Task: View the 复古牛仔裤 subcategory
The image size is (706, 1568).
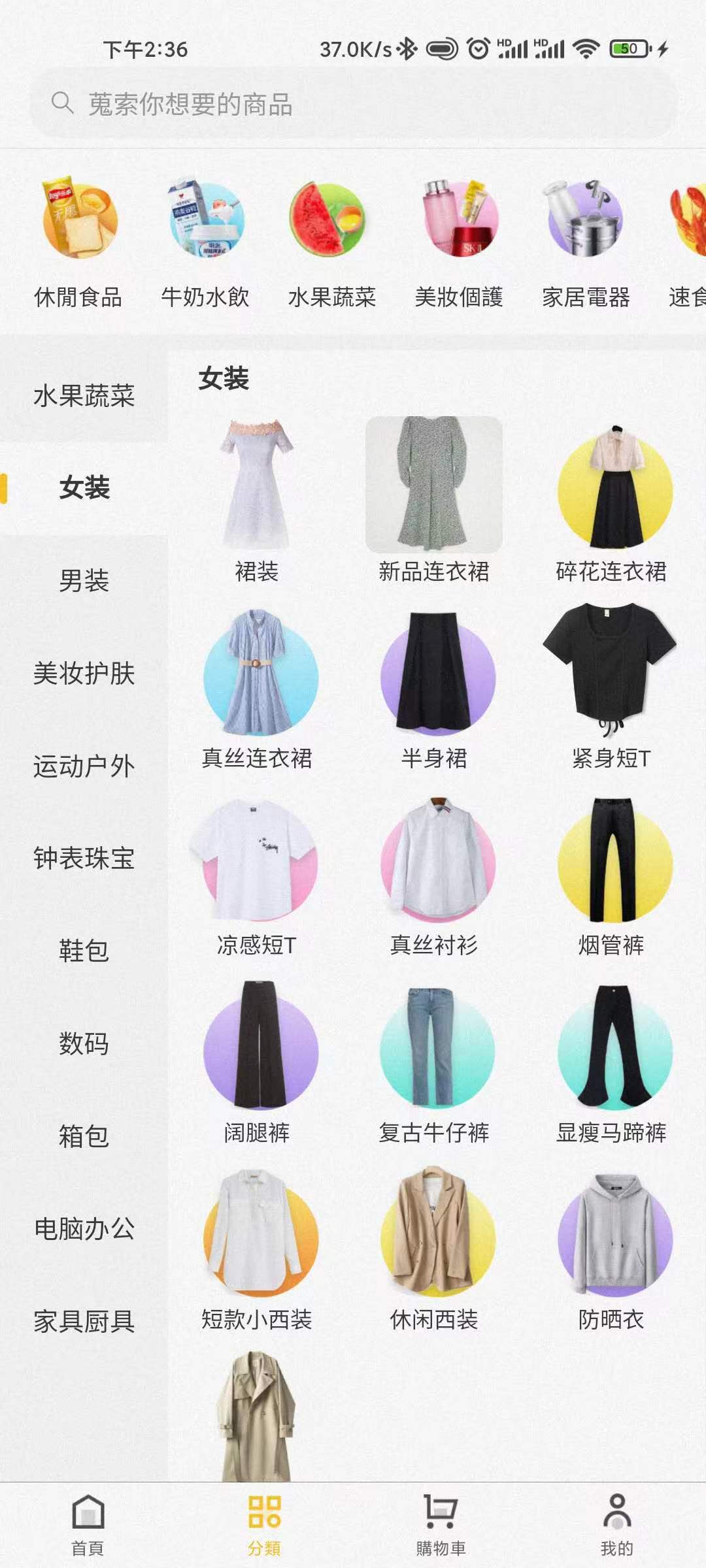Action: click(x=434, y=1062)
